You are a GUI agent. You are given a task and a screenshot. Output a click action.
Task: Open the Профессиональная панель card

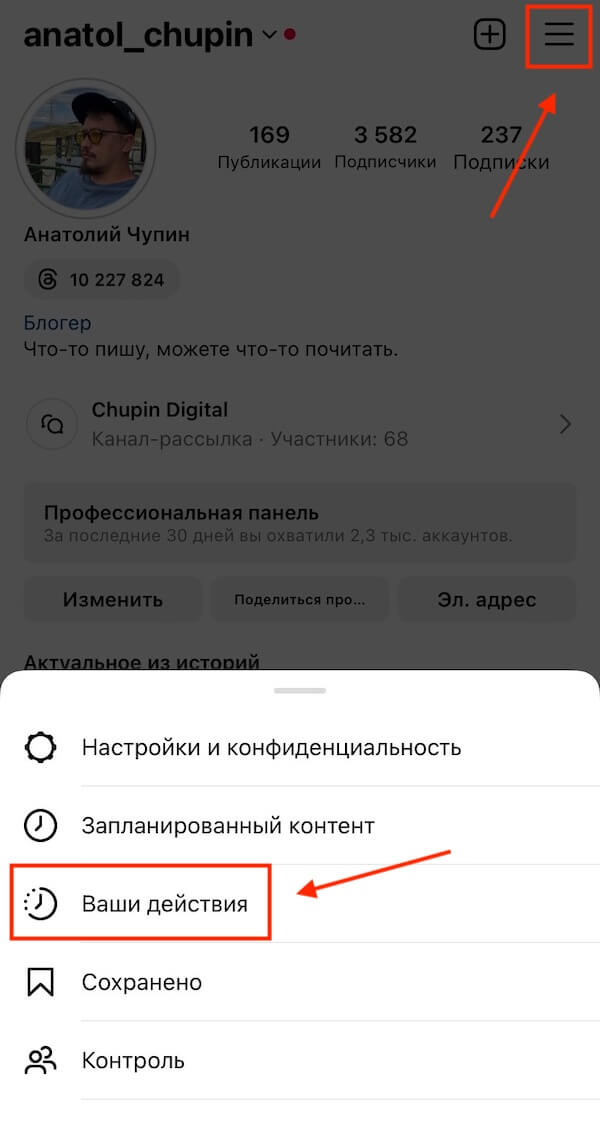[300, 523]
